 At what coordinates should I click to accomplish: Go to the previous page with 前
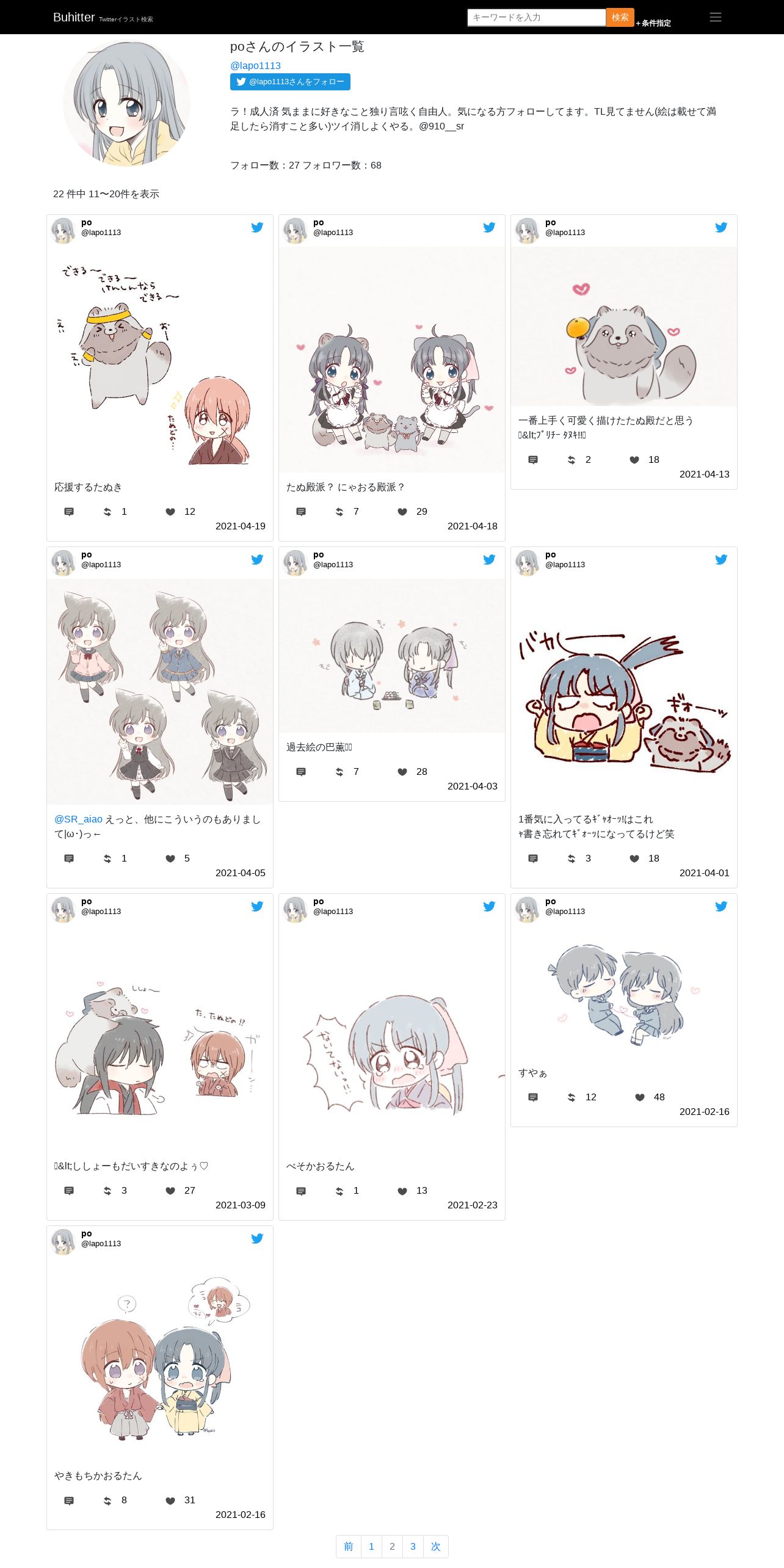click(349, 1547)
